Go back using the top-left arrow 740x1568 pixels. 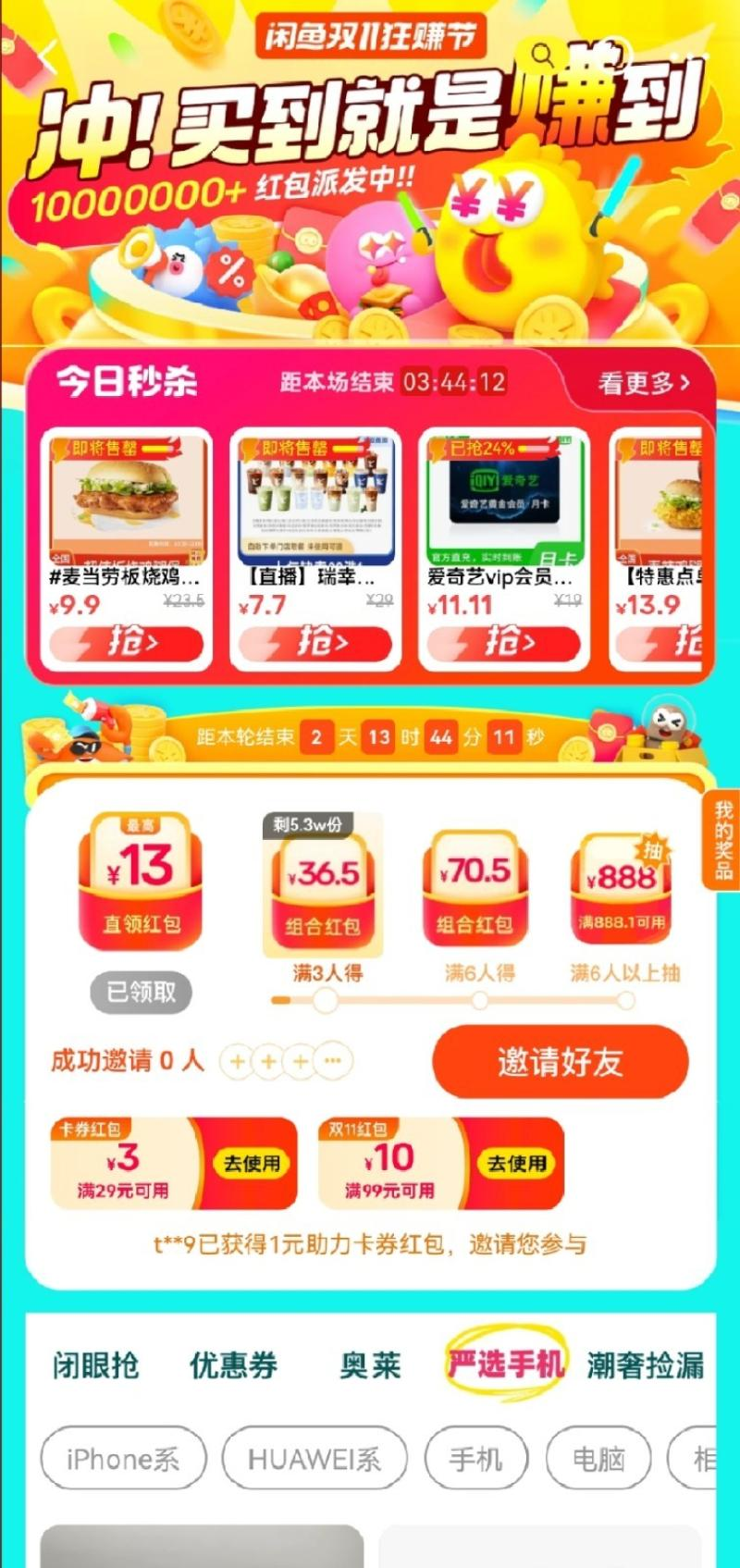[x=48, y=56]
